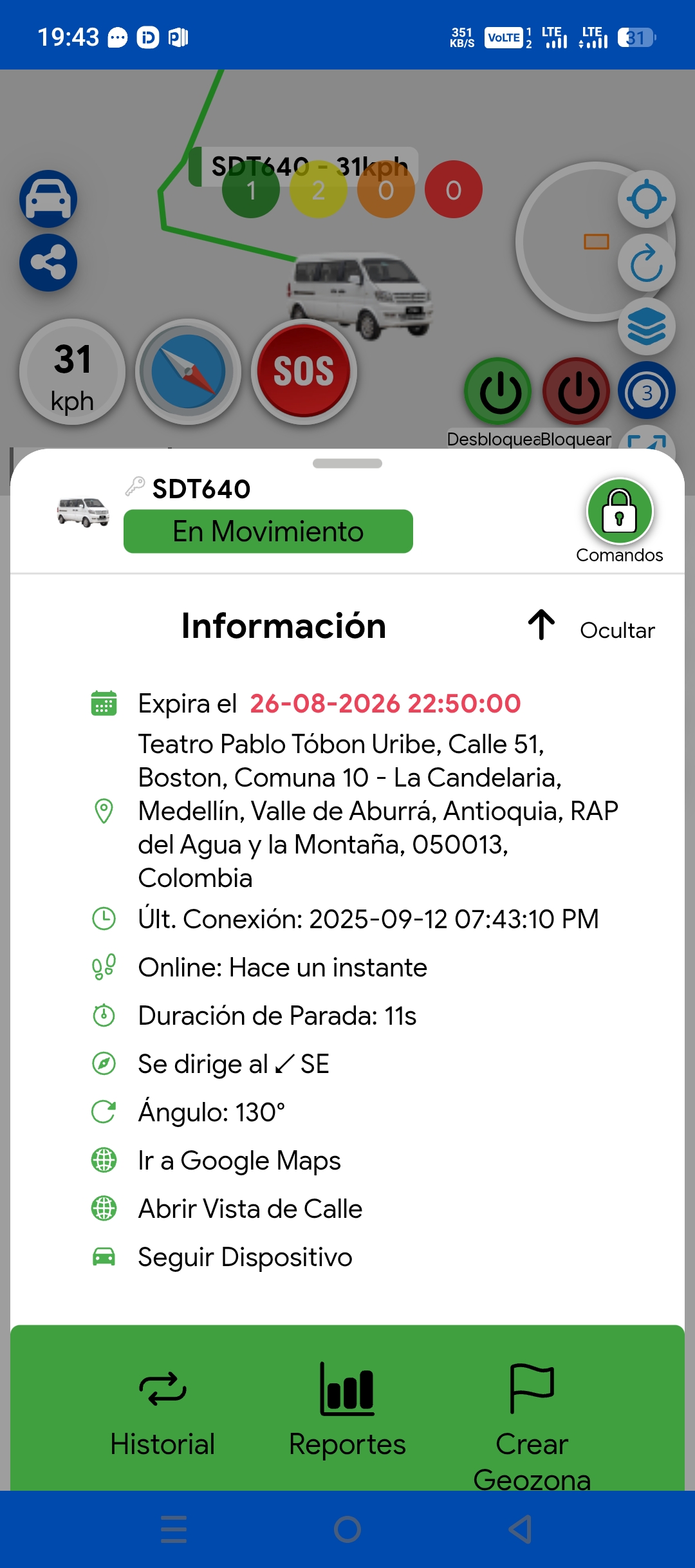Tap the red Bloquear power button

point(577,391)
